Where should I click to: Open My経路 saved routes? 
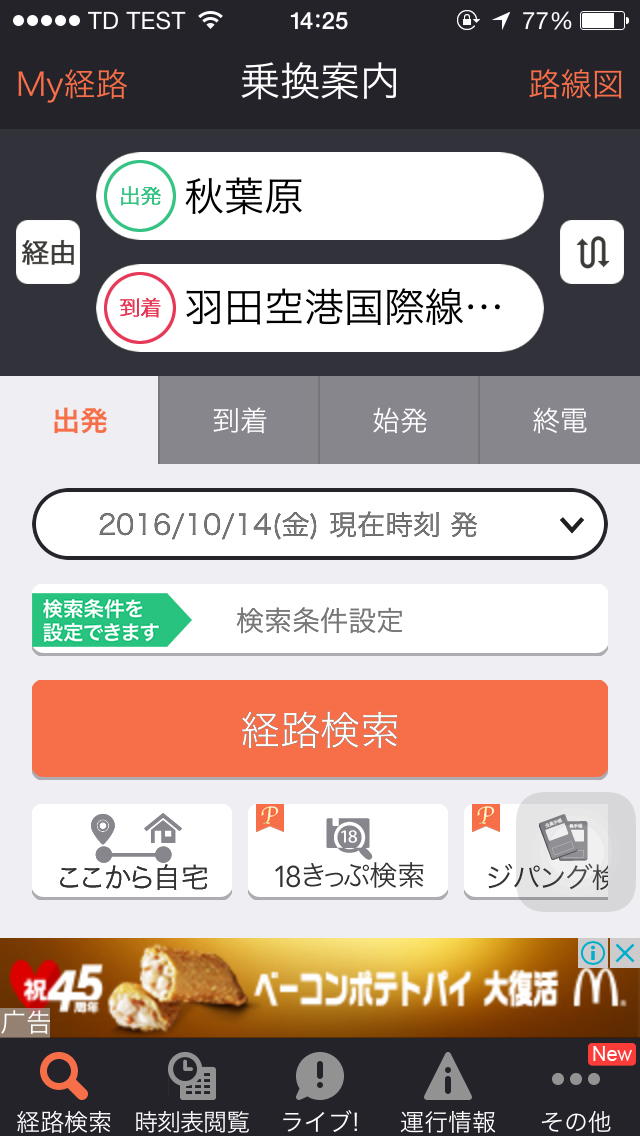pyautogui.click(x=72, y=84)
